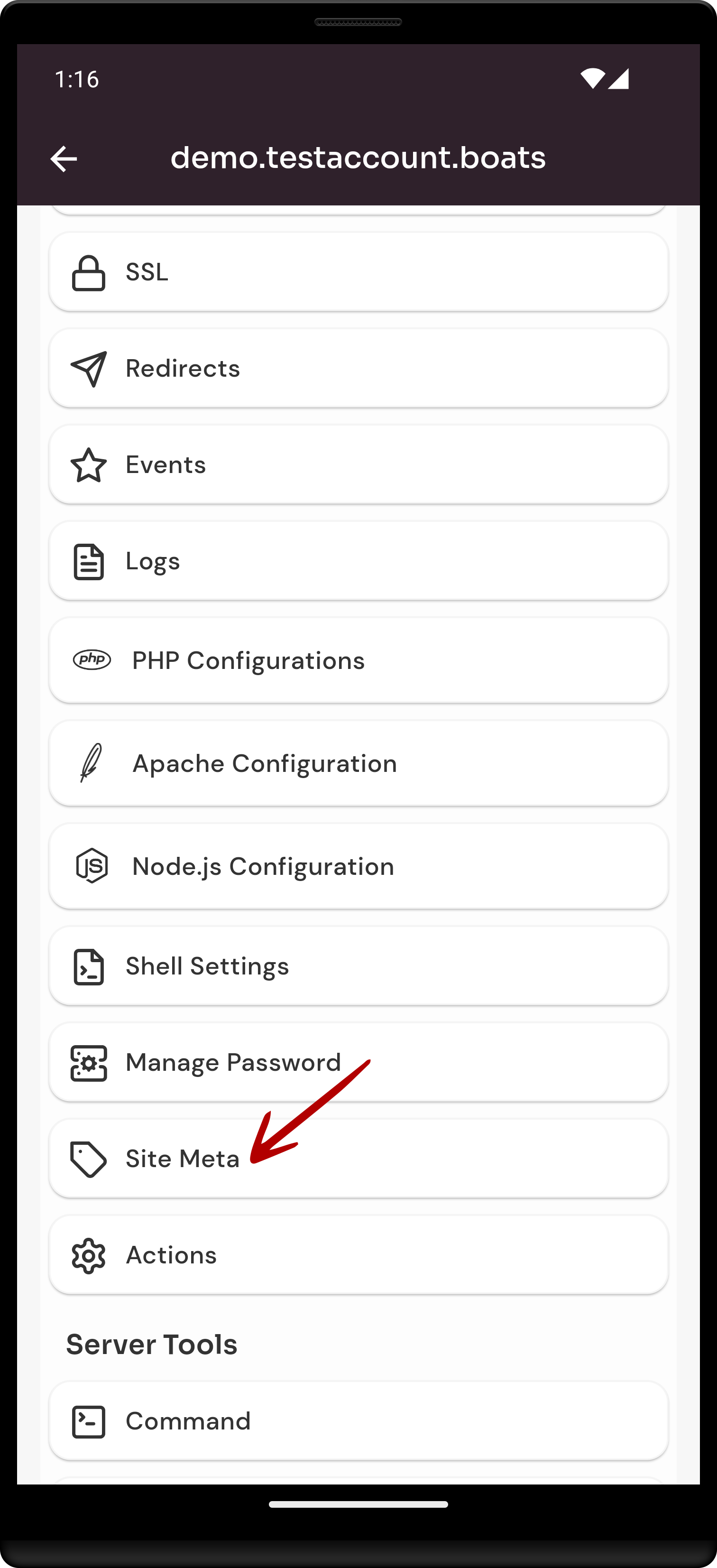717x1568 pixels.
Task: Open Shell Settings
Action: (358, 966)
